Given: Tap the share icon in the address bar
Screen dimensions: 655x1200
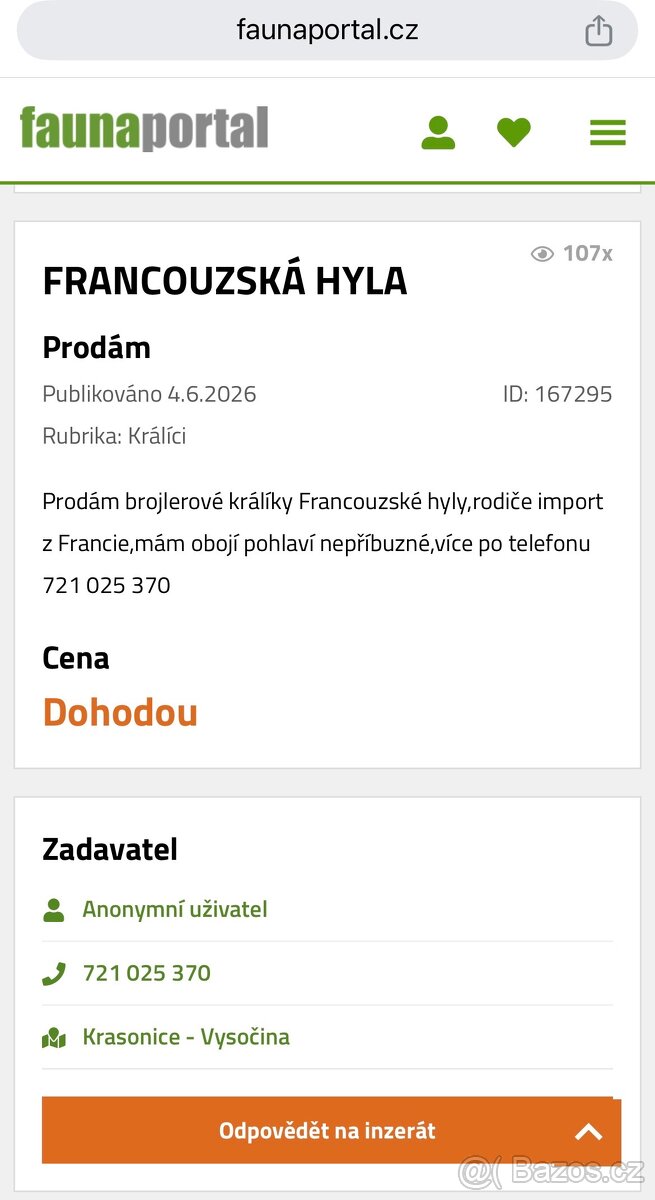Looking at the screenshot, I should [598, 30].
